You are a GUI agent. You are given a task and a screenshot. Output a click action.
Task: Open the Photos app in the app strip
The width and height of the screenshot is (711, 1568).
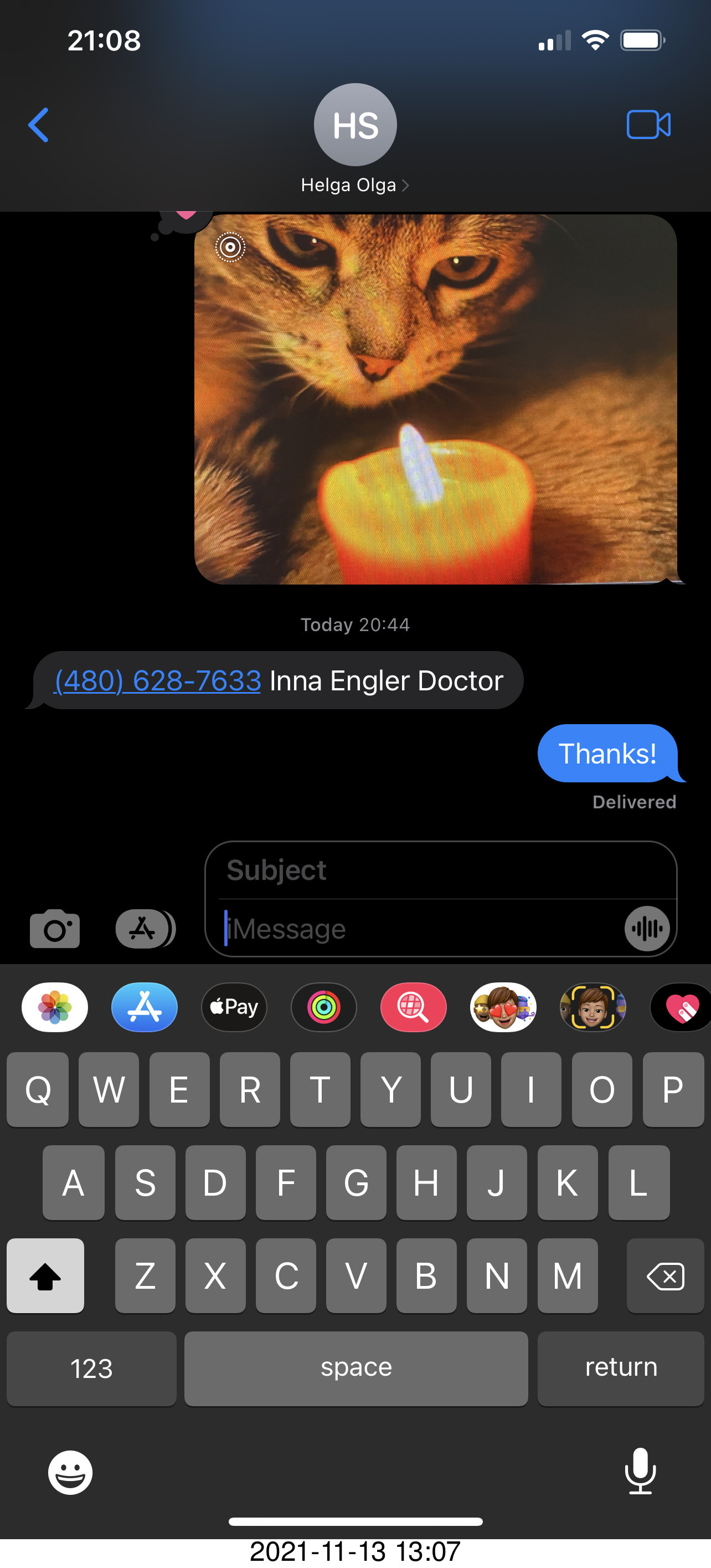pos(55,1007)
